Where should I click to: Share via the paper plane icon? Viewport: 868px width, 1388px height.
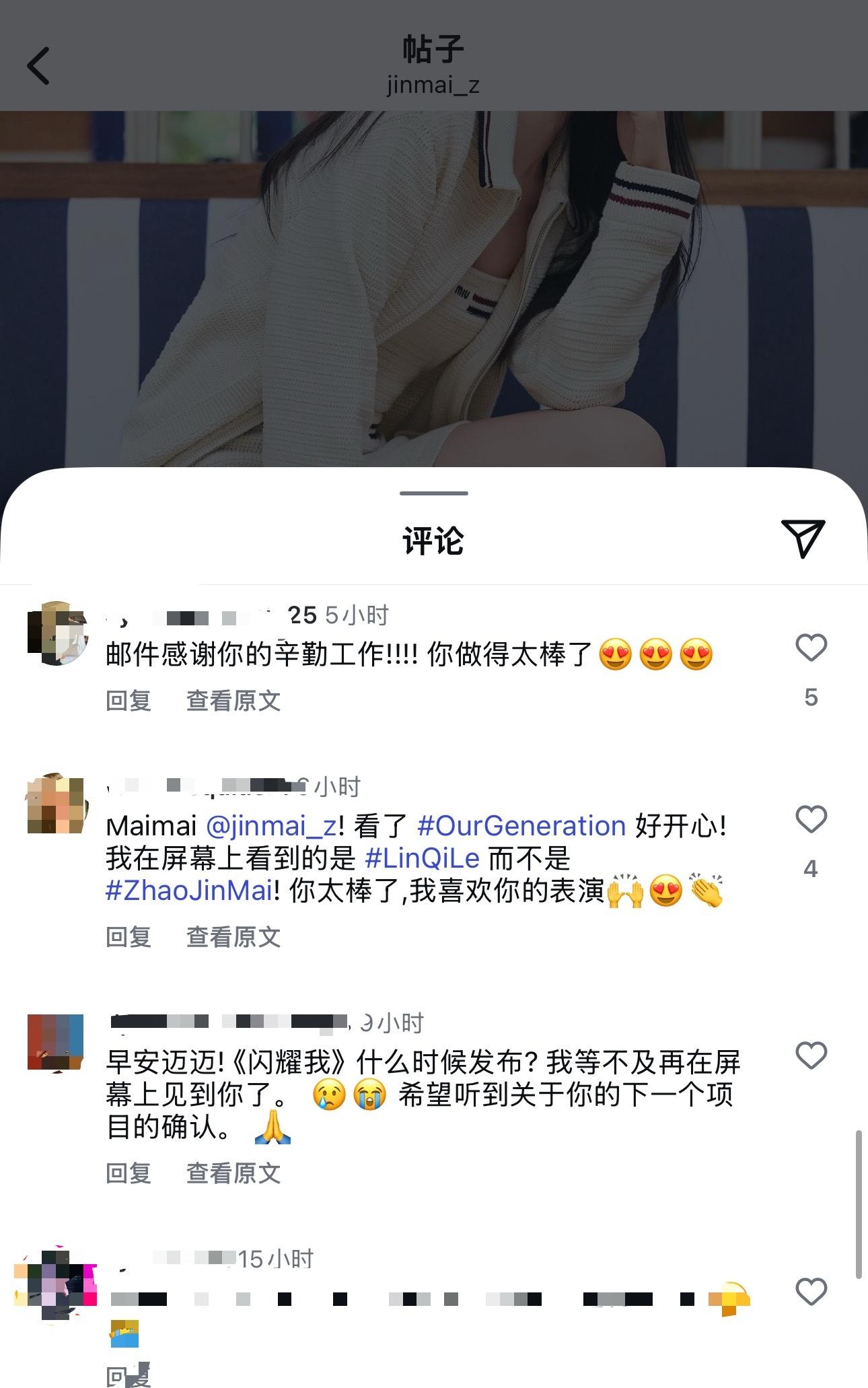tap(803, 539)
